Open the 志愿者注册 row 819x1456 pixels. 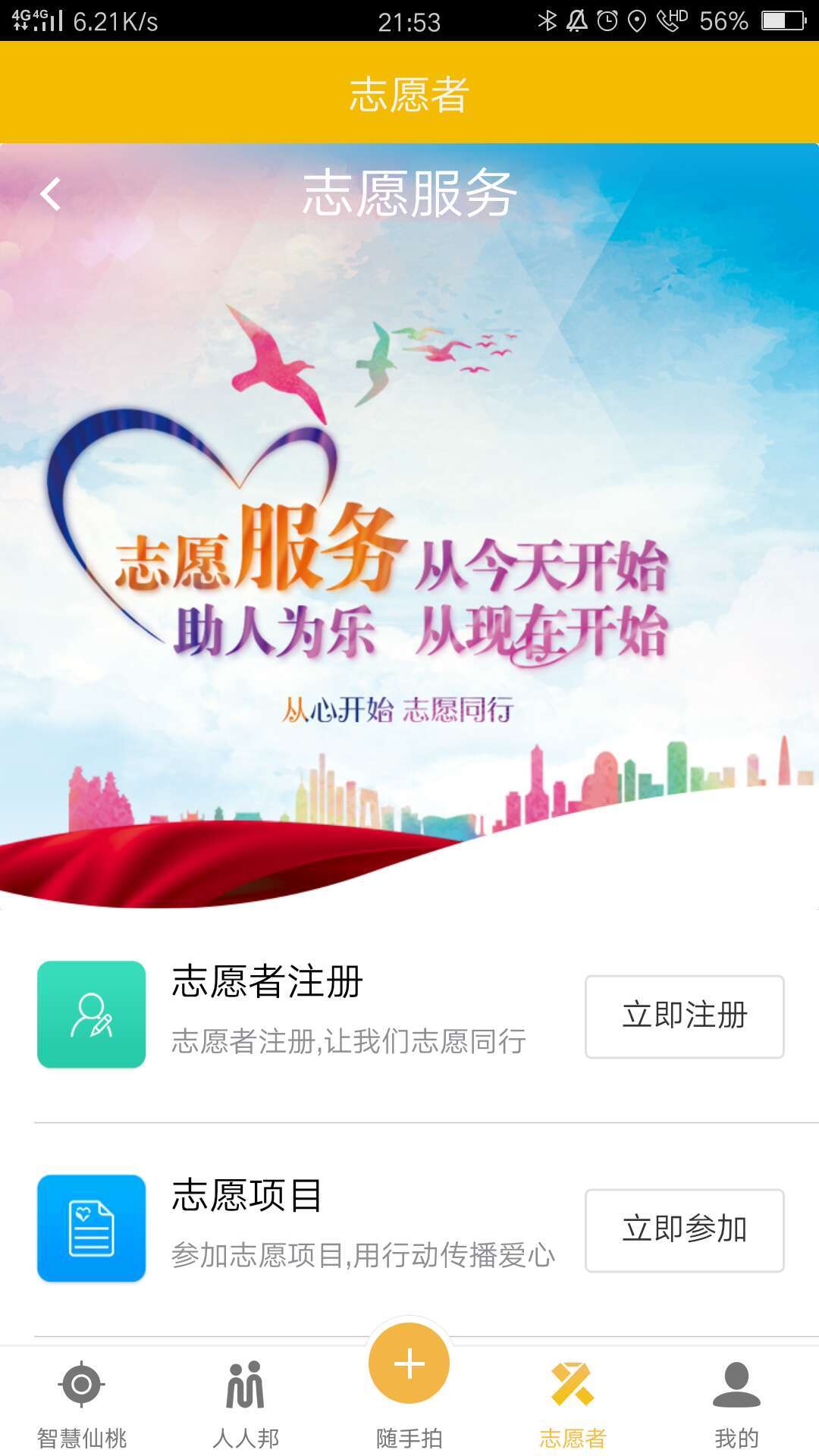pos(409,1015)
